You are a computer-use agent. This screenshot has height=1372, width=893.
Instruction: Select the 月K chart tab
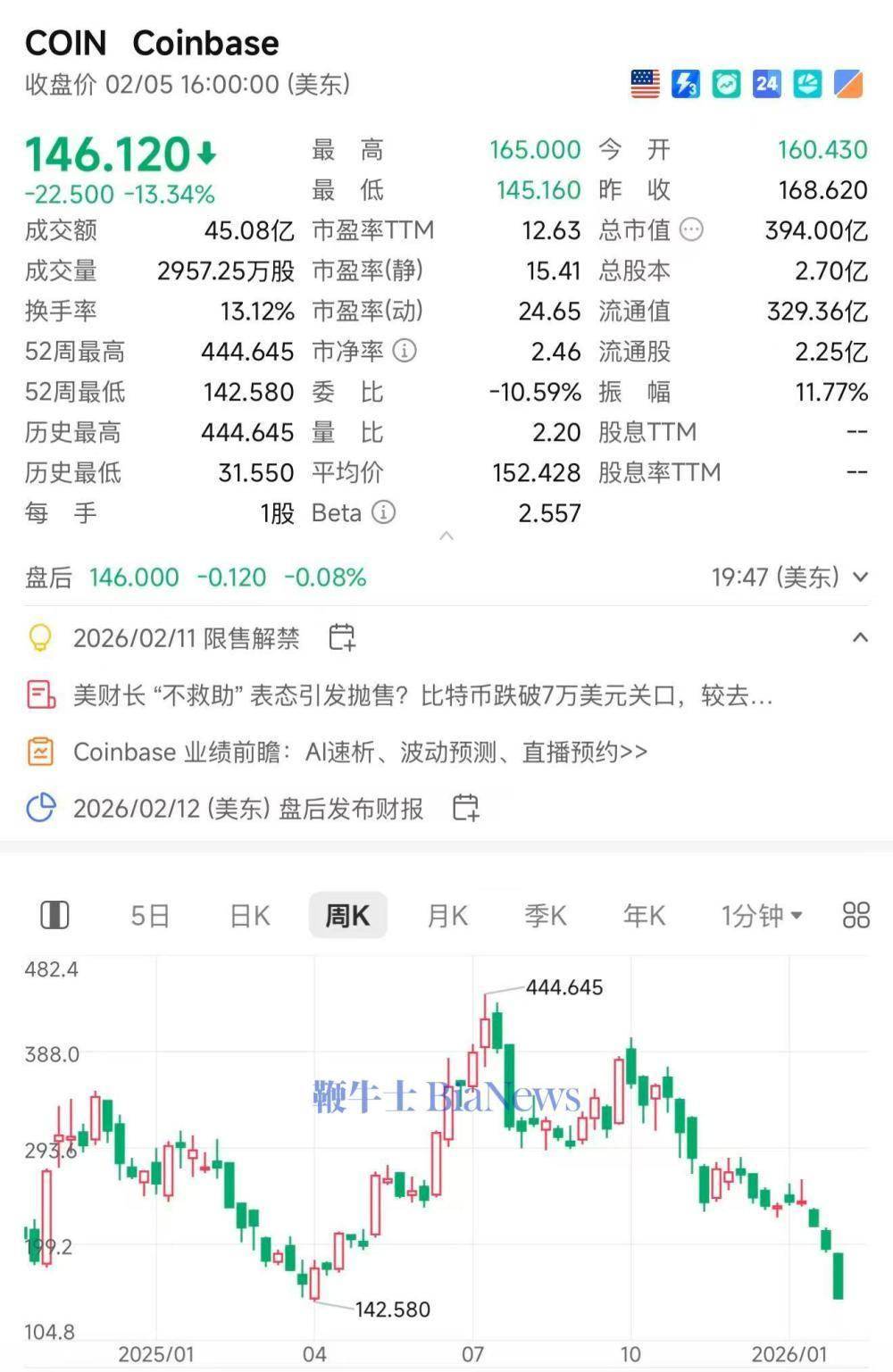pyautogui.click(x=446, y=915)
